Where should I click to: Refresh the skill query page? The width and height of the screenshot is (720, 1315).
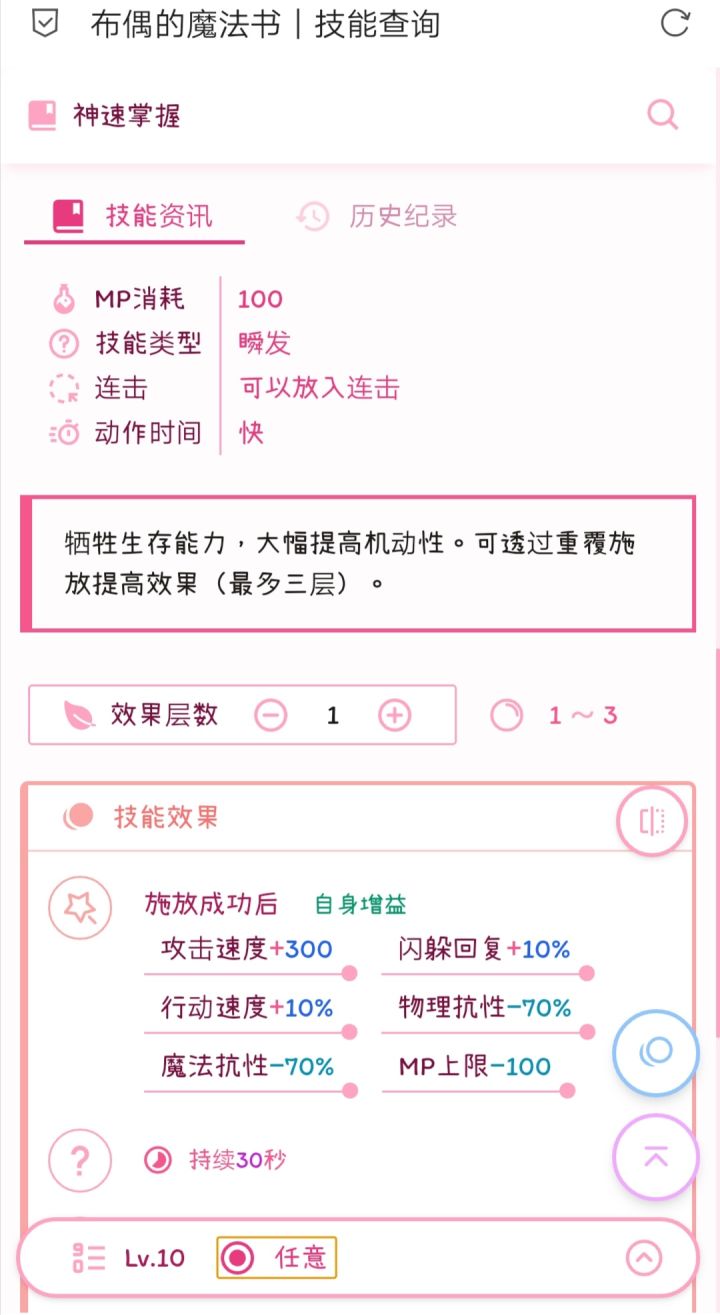point(675,27)
